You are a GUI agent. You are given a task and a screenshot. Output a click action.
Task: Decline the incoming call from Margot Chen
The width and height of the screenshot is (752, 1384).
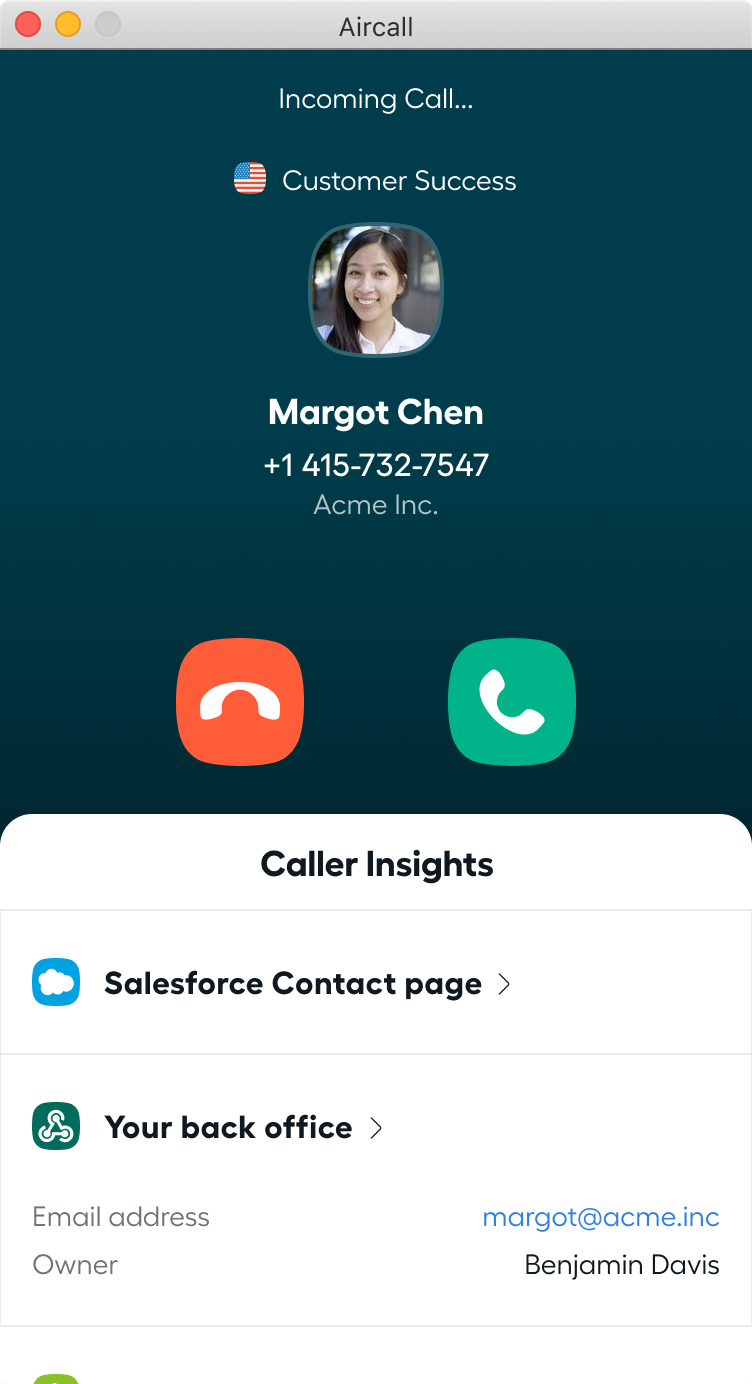[x=240, y=702]
